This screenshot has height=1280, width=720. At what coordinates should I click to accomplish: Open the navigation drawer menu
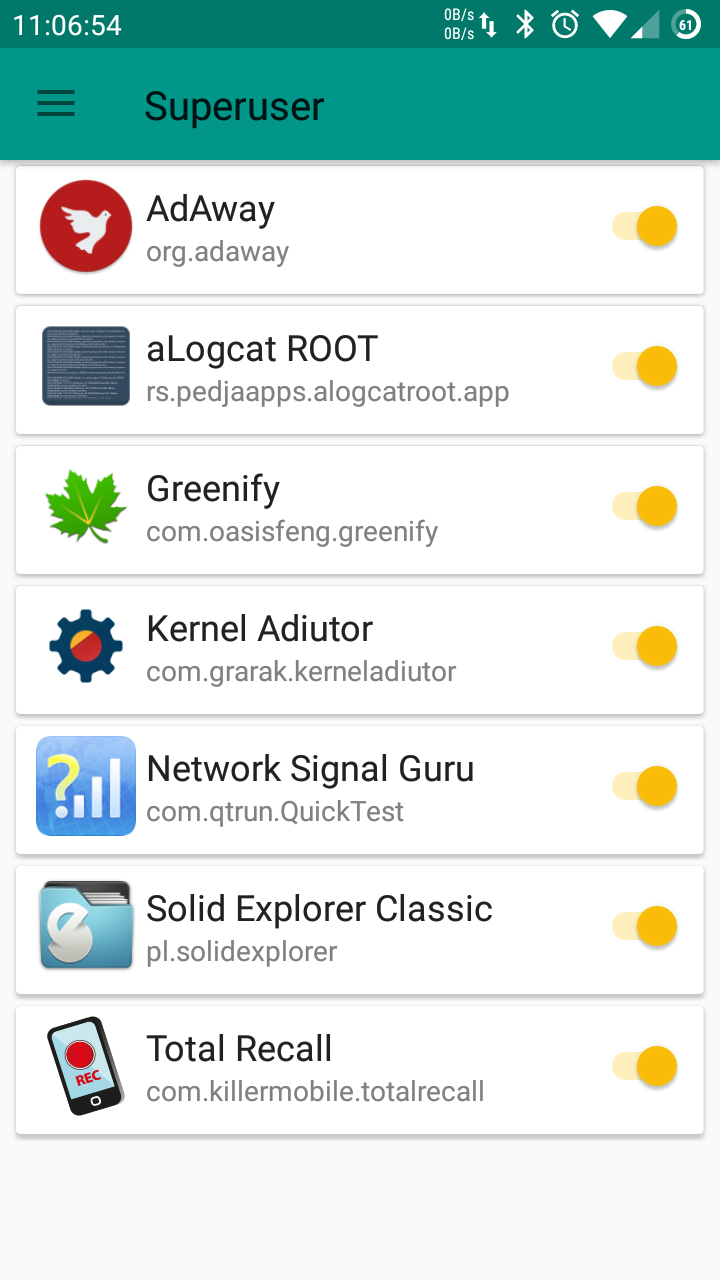coord(56,104)
